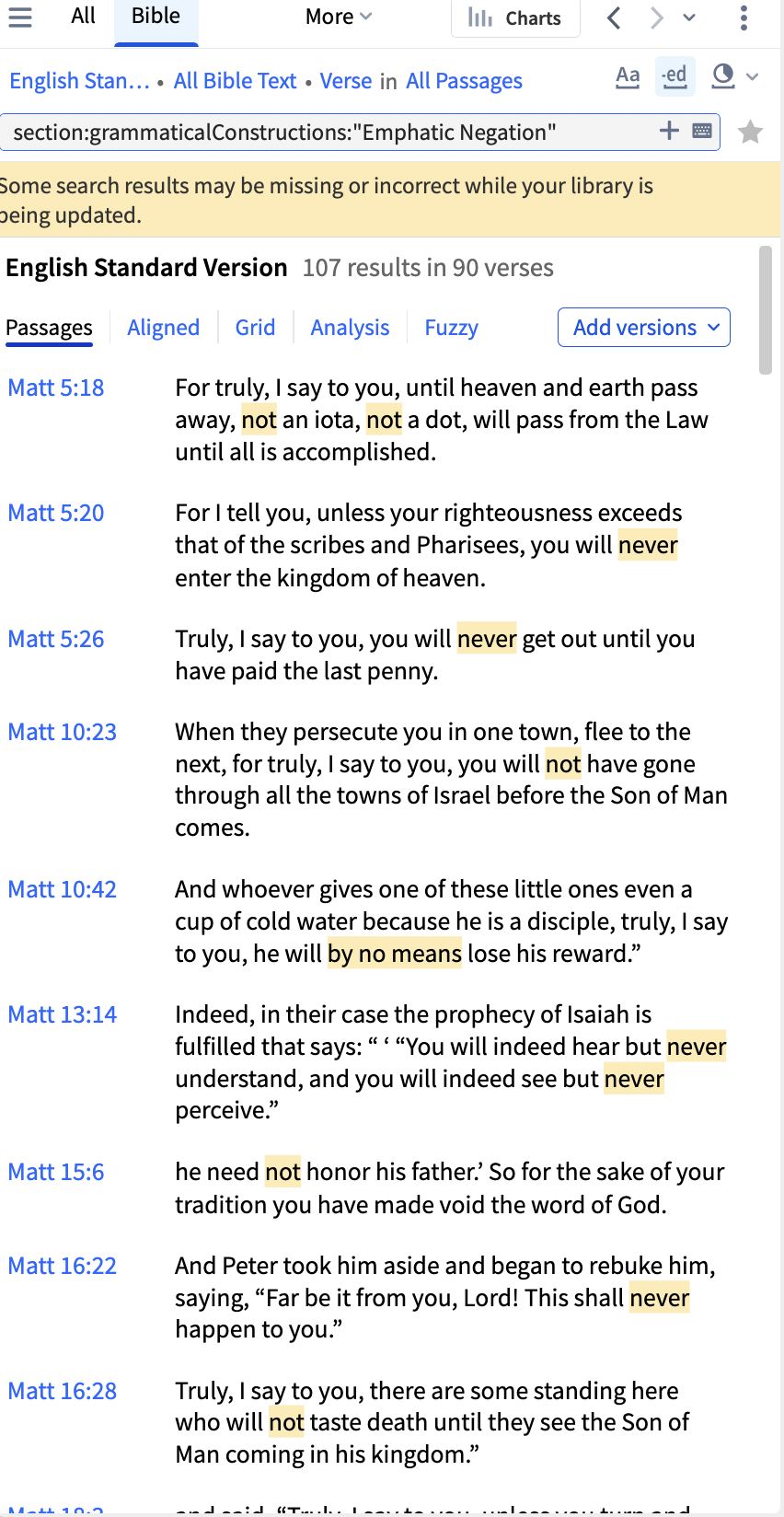Screen dimensions: 784x1517
Task: Open the Charts view
Action: coord(515,18)
